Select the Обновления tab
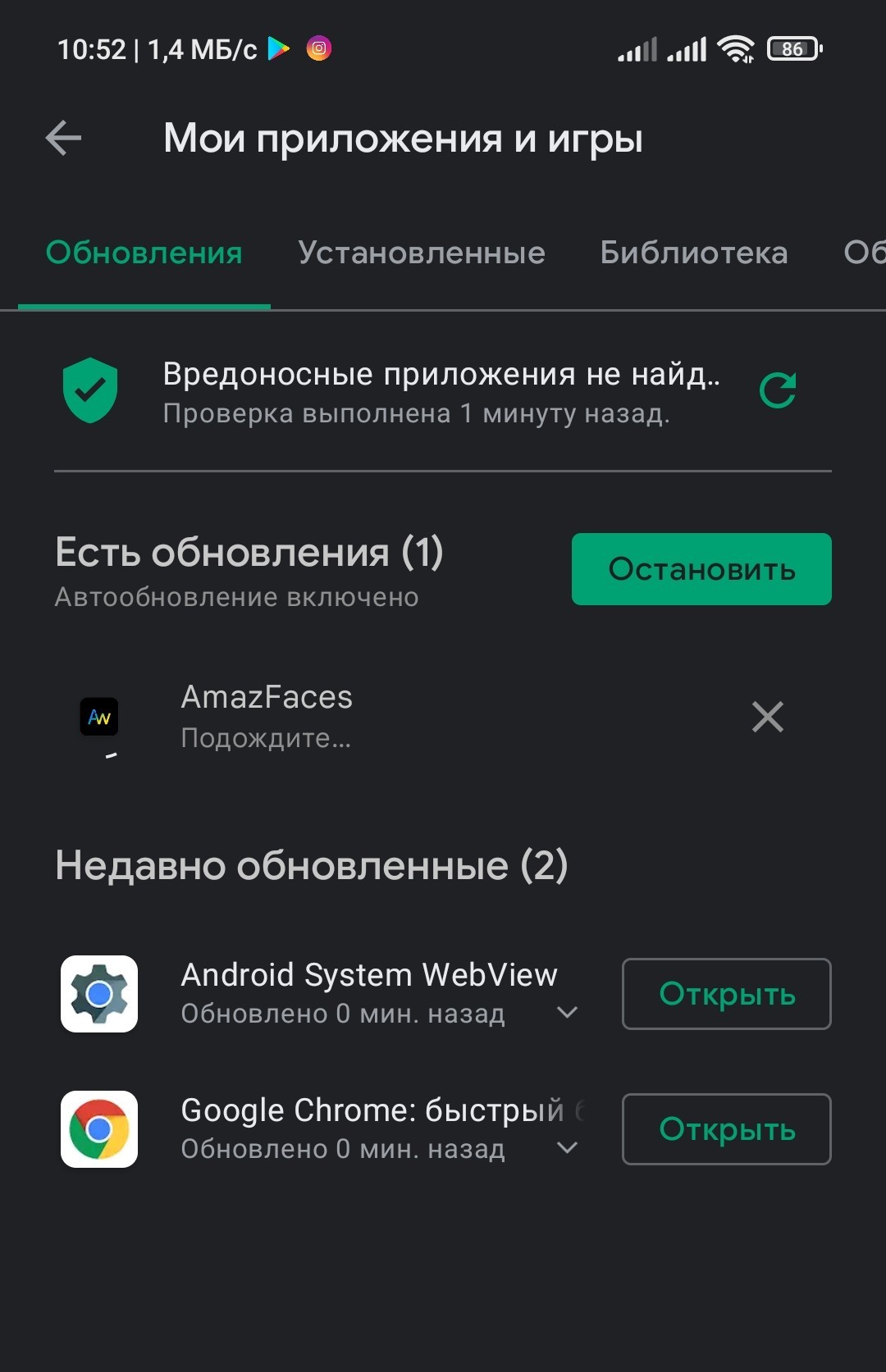 click(x=144, y=253)
